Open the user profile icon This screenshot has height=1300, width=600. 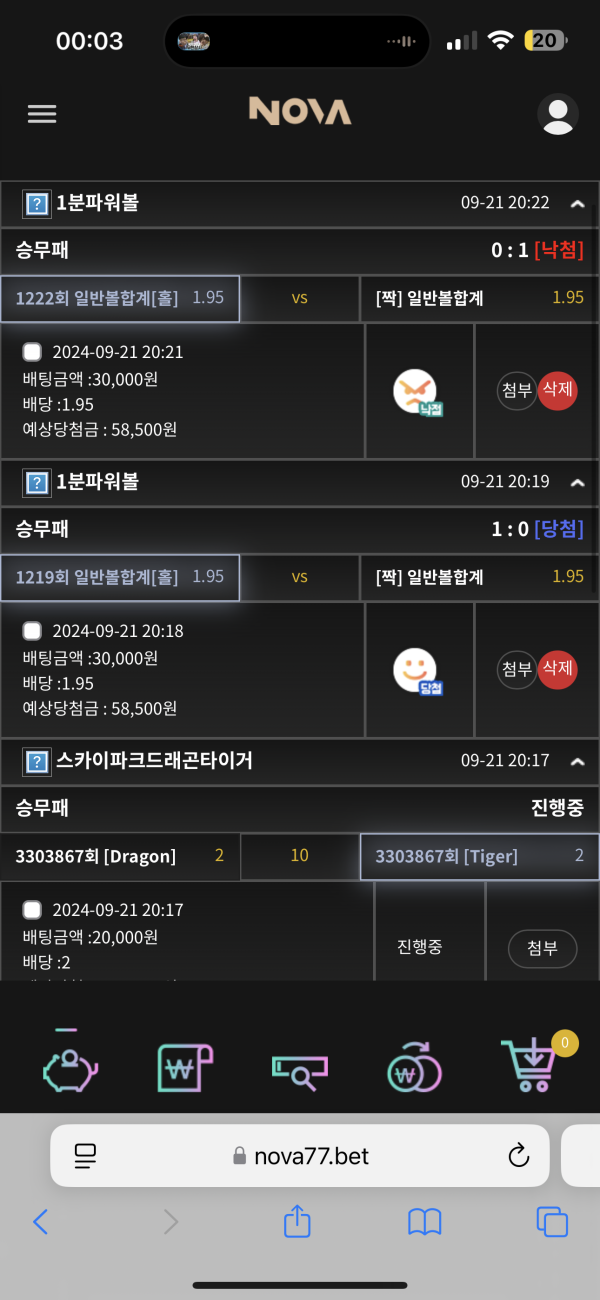(x=557, y=114)
